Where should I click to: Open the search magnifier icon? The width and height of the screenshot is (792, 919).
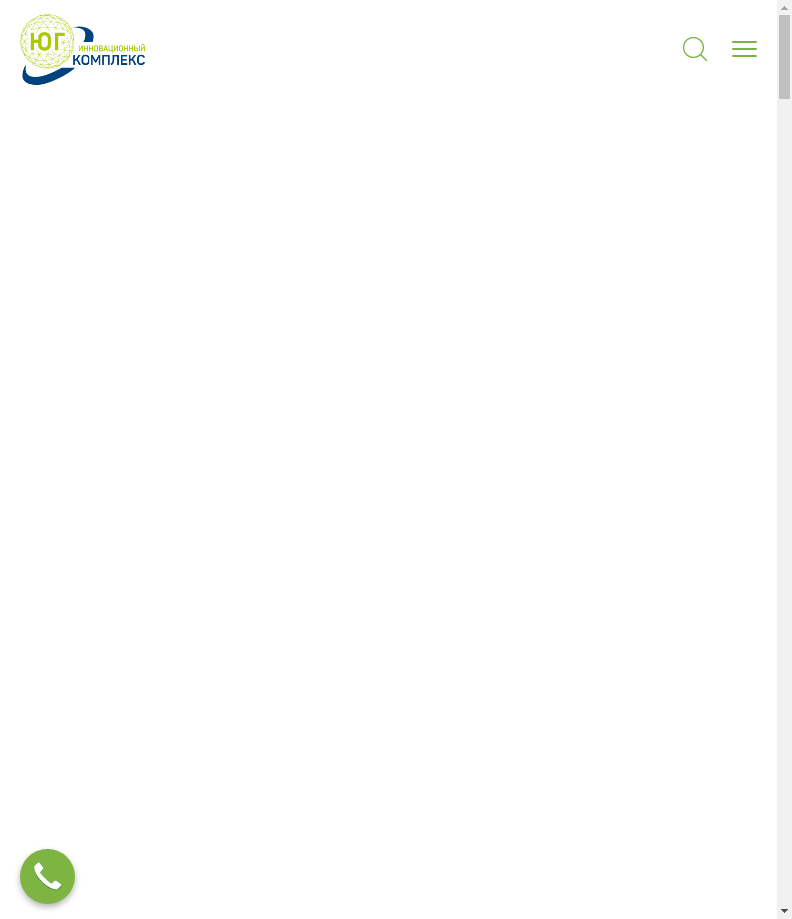click(694, 49)
